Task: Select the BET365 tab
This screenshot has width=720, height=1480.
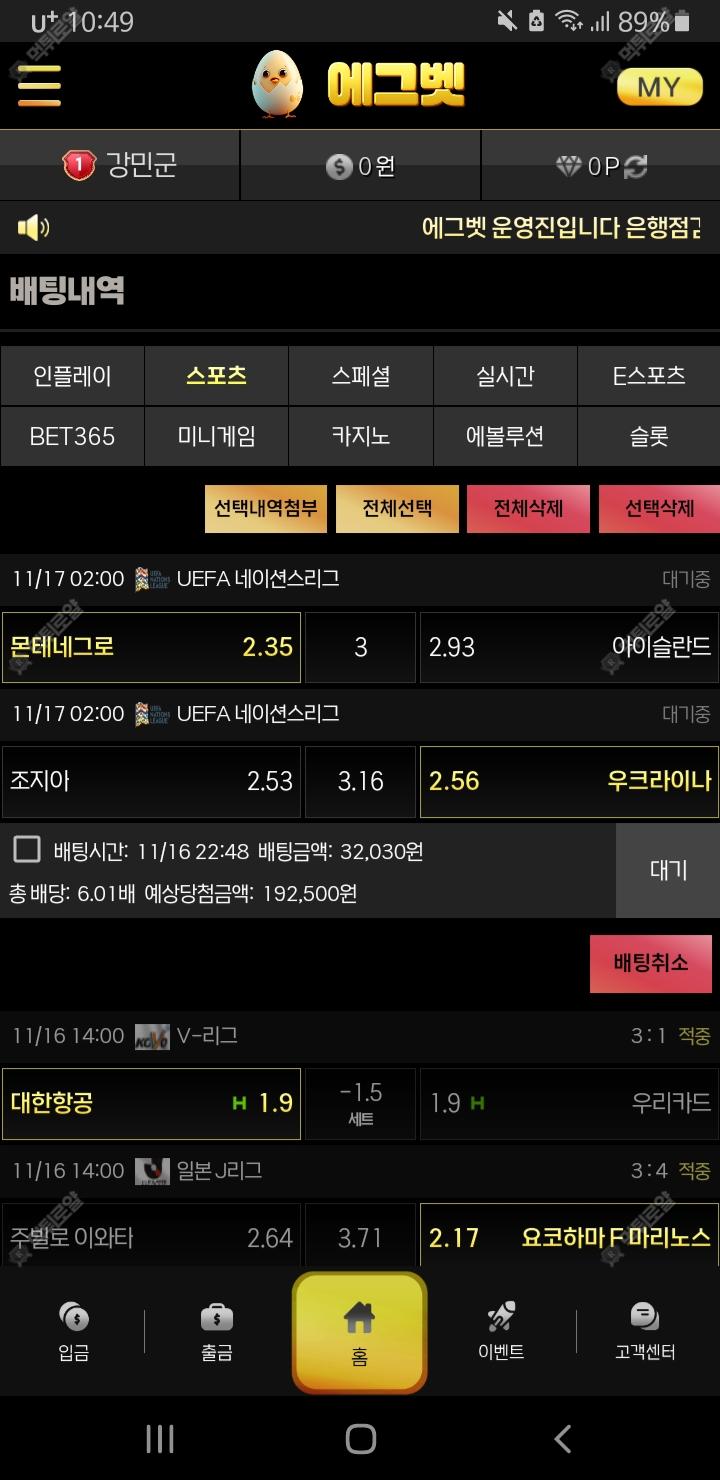Action: click(72, 436)
